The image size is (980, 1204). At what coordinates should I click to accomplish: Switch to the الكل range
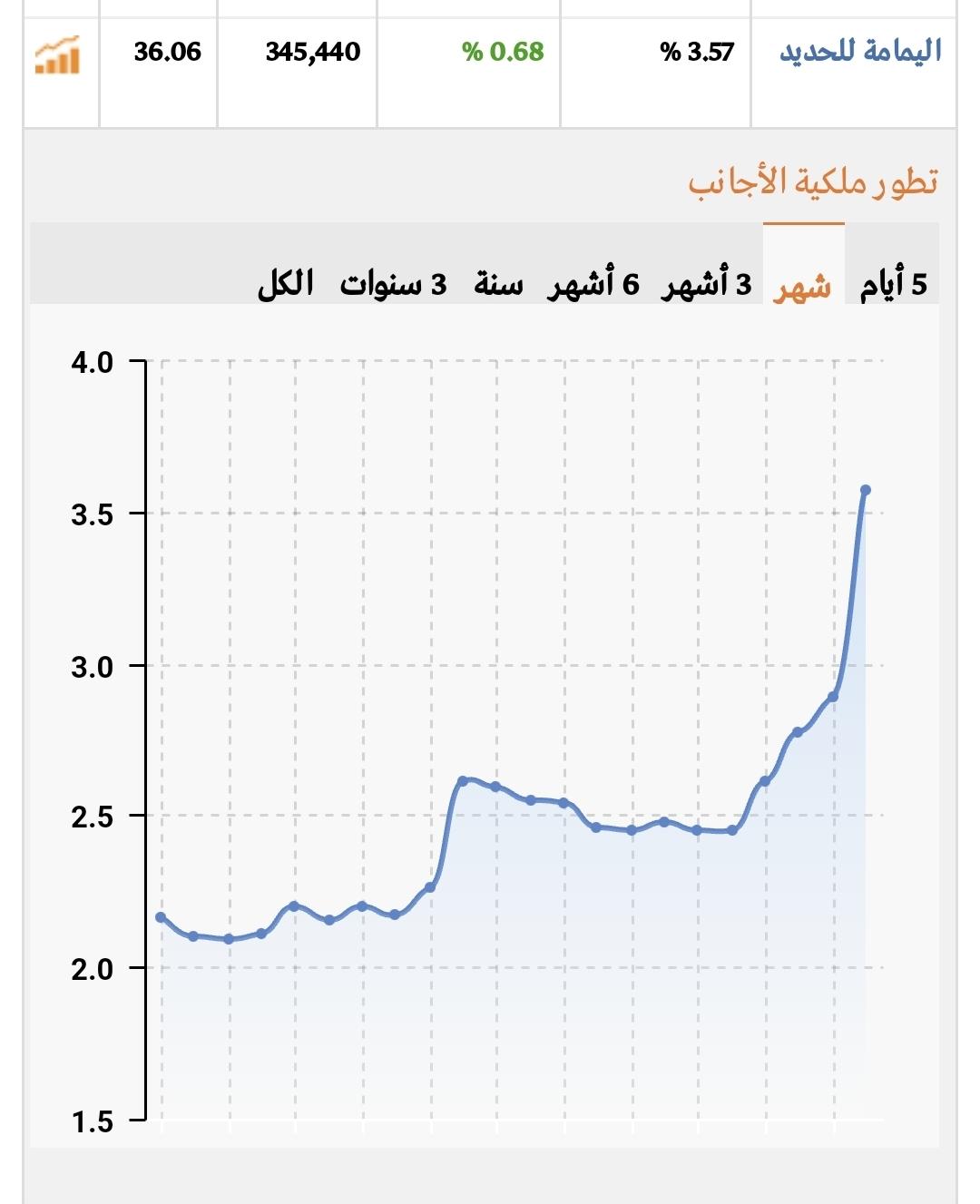pyautogui.click(x=285, y=284)
